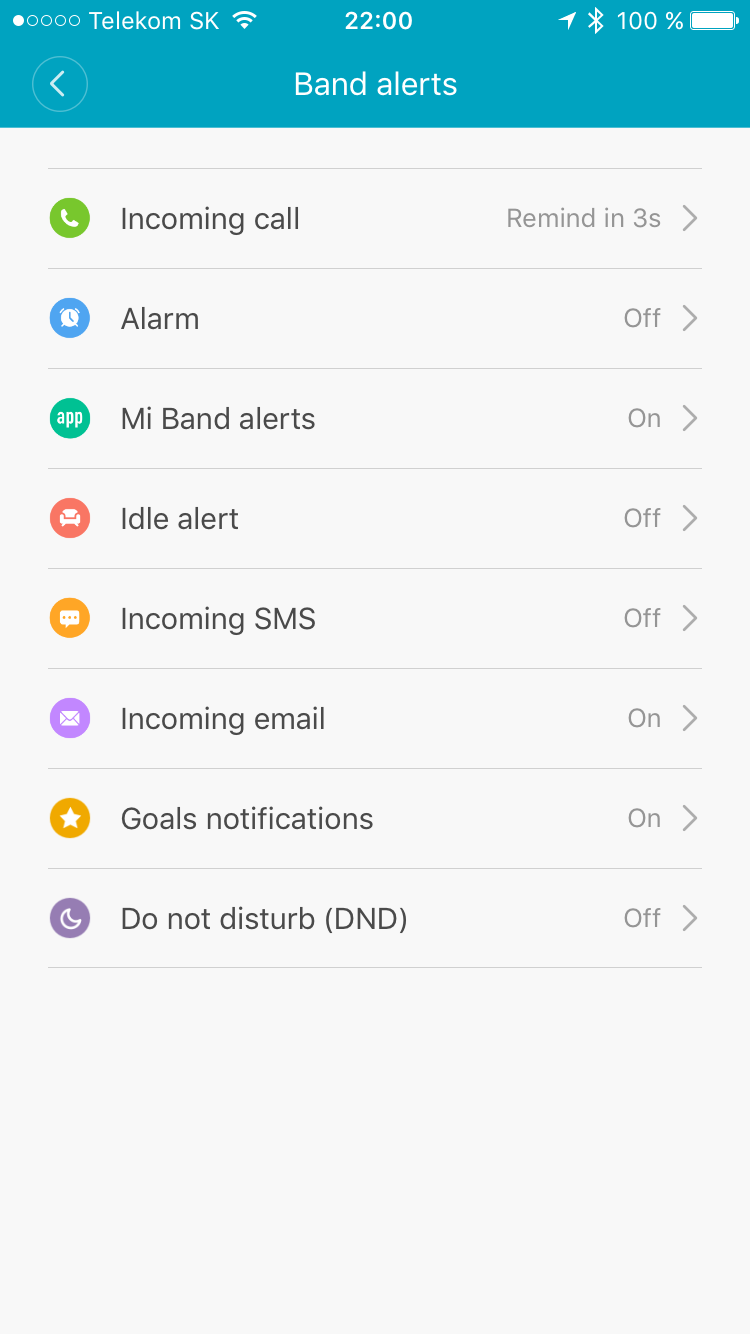Click the green Incoming call phone icon
Screen dimensions: 750x1334
[69, 218]
